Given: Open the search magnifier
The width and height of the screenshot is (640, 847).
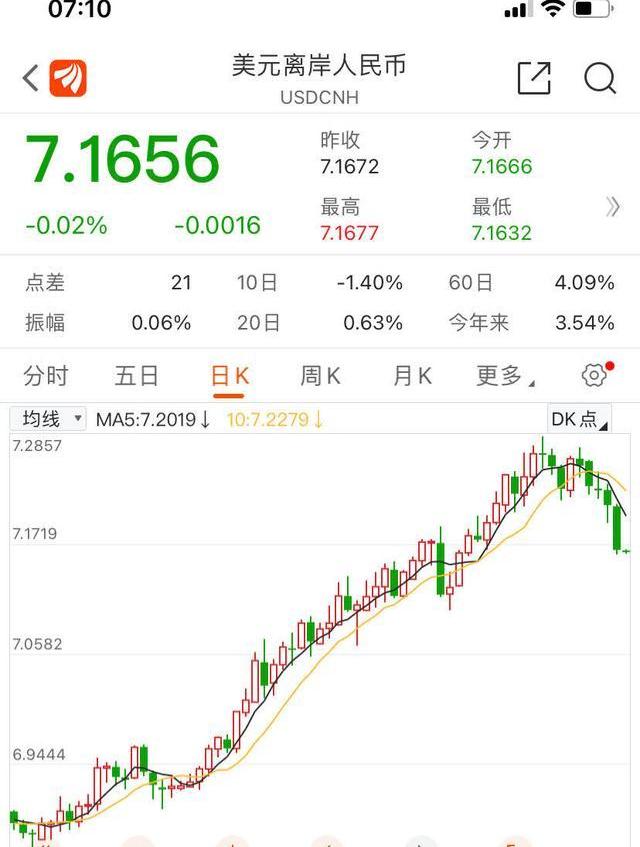Looking at the screenshot, I should [x=600, y=78].
